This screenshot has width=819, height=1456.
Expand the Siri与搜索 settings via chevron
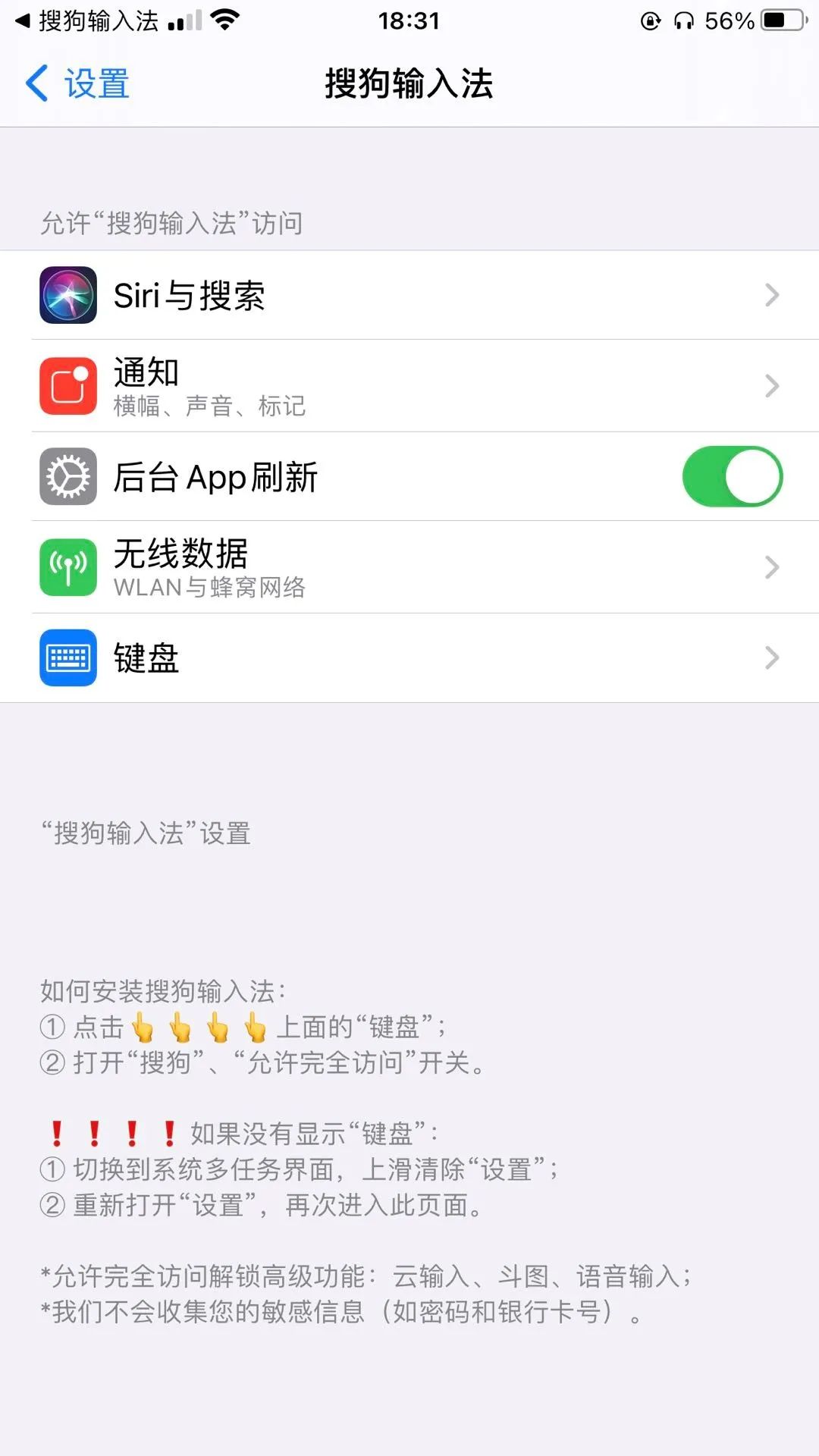(x=772, y=295)
